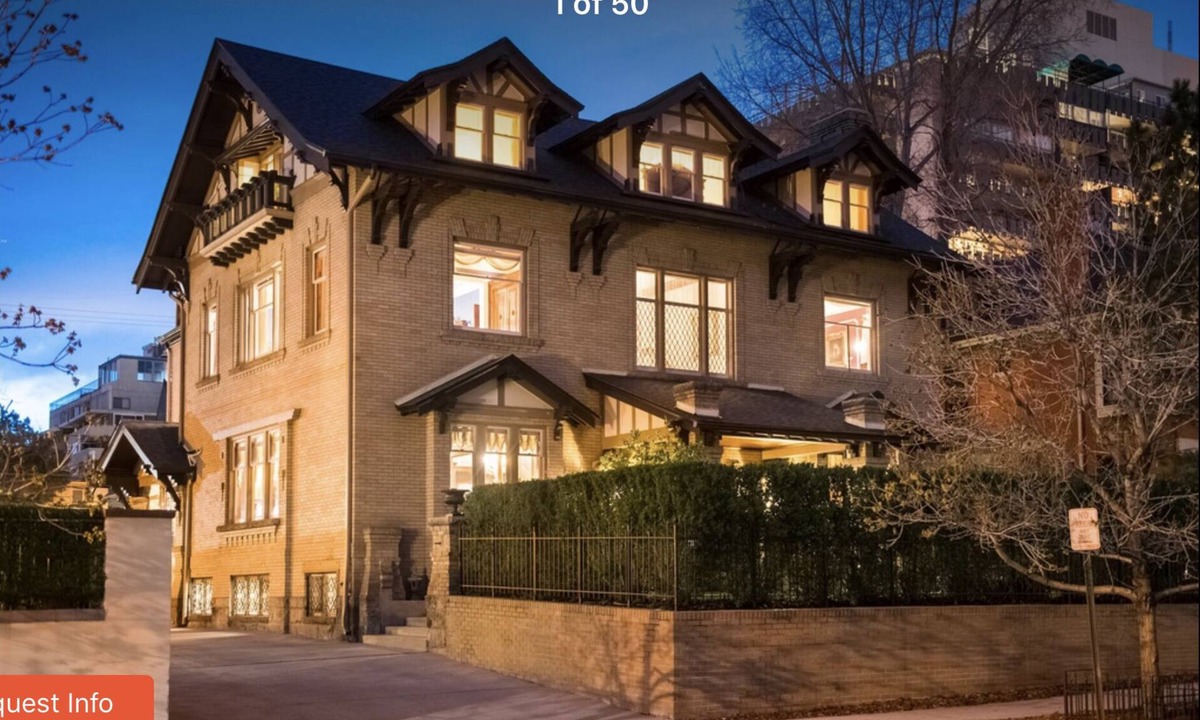Open the listing house photo
The width and height of the screenshot is (1200, 720).
(600, 360)
